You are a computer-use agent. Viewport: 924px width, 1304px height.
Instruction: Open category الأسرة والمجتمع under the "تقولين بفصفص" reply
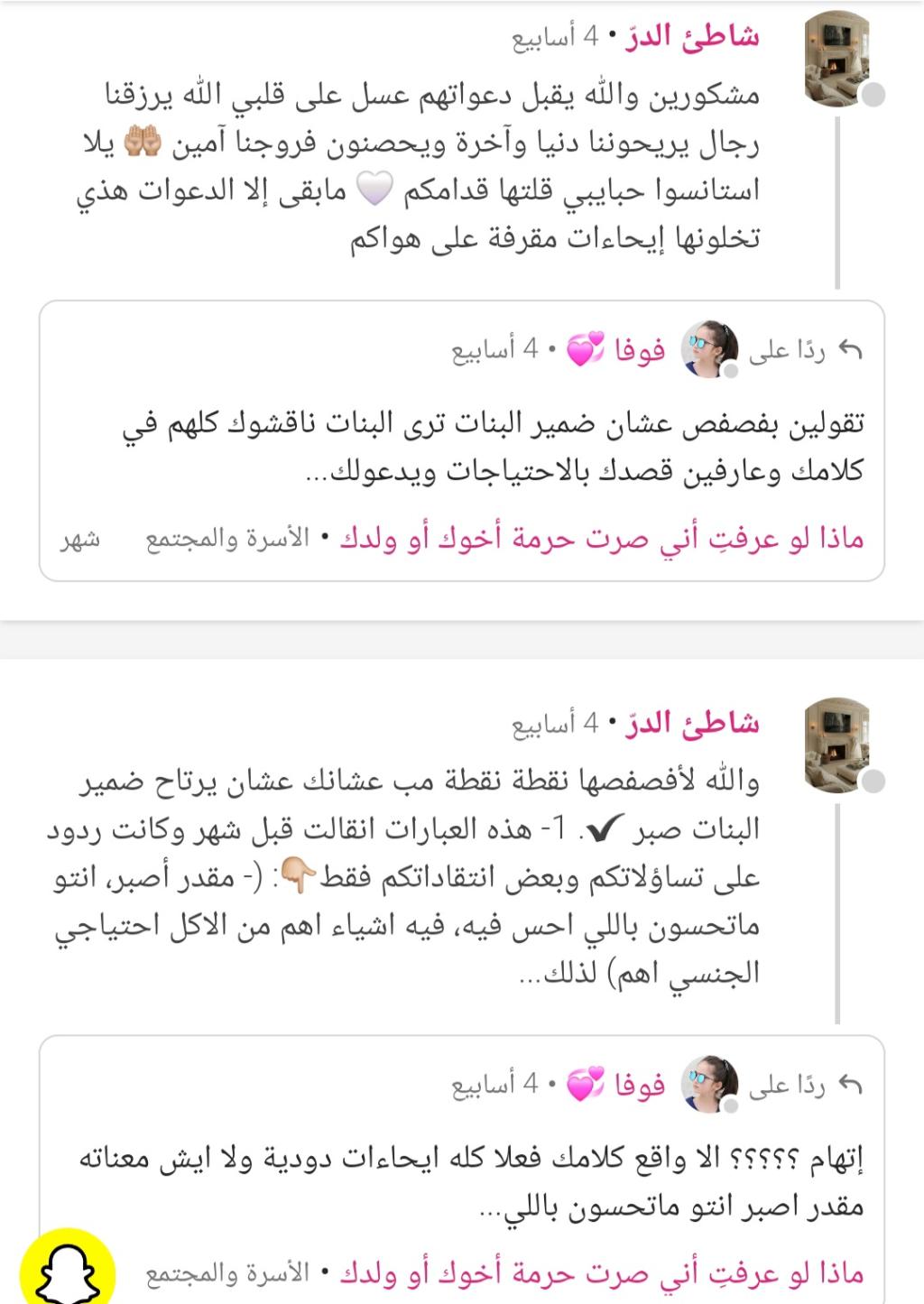(x=227, y=540)
